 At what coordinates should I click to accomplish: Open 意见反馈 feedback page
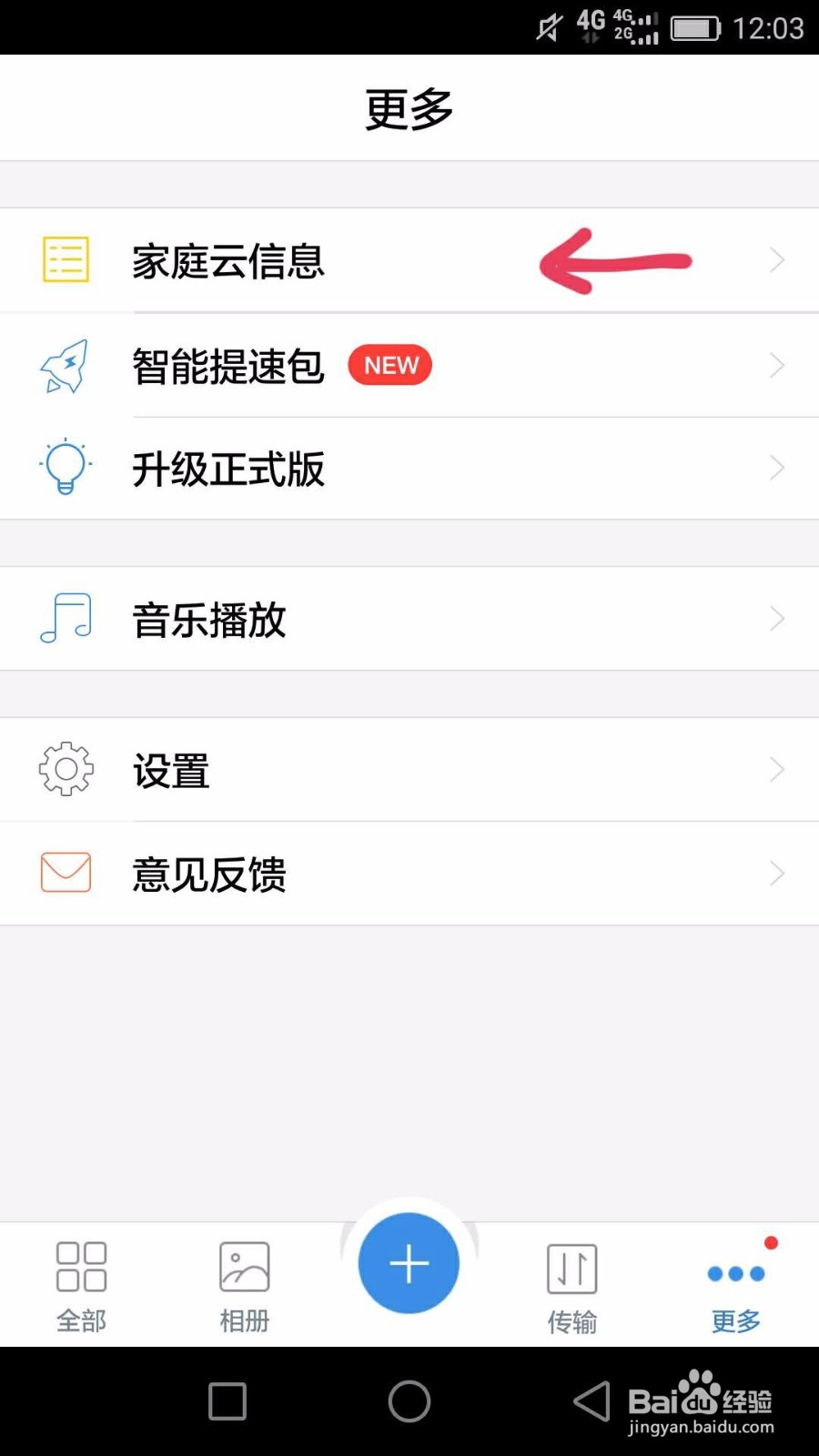tap(207, 873)
